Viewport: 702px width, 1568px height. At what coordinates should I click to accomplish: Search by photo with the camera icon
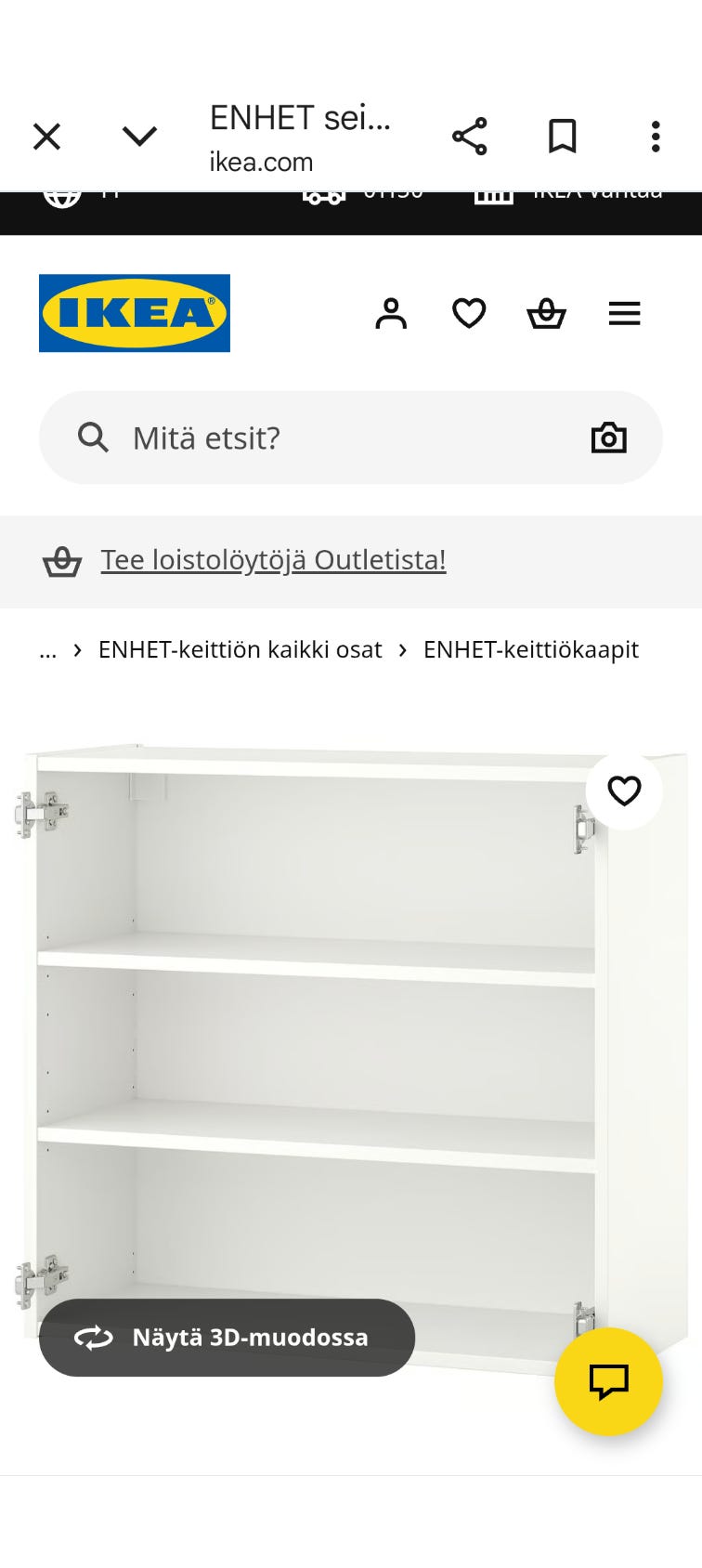pyautogui.click(x=609, y=438)
